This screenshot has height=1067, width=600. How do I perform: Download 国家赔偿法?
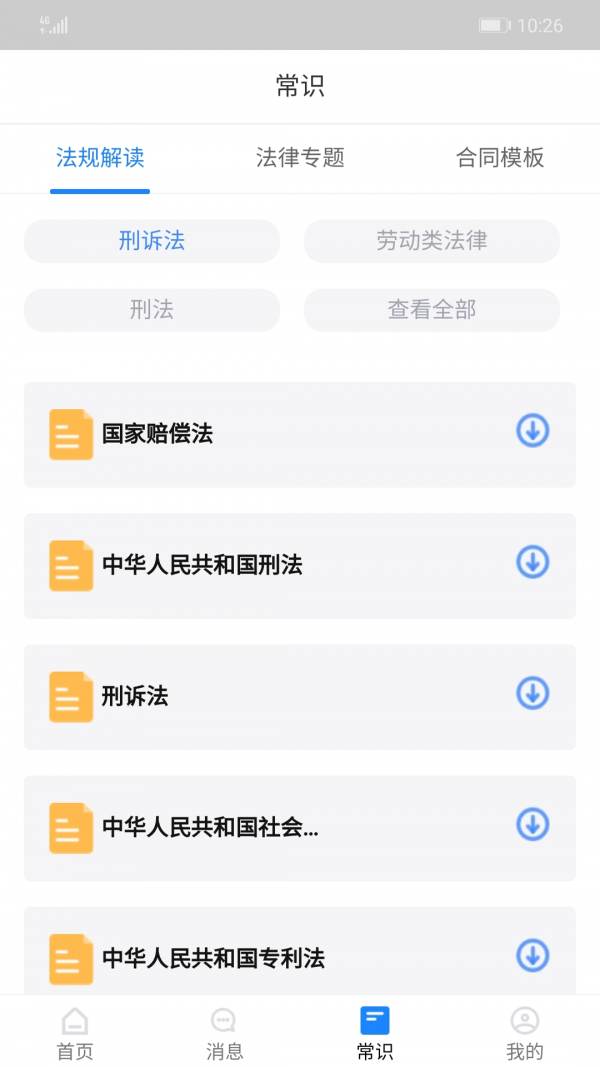[x=532, y=431]
